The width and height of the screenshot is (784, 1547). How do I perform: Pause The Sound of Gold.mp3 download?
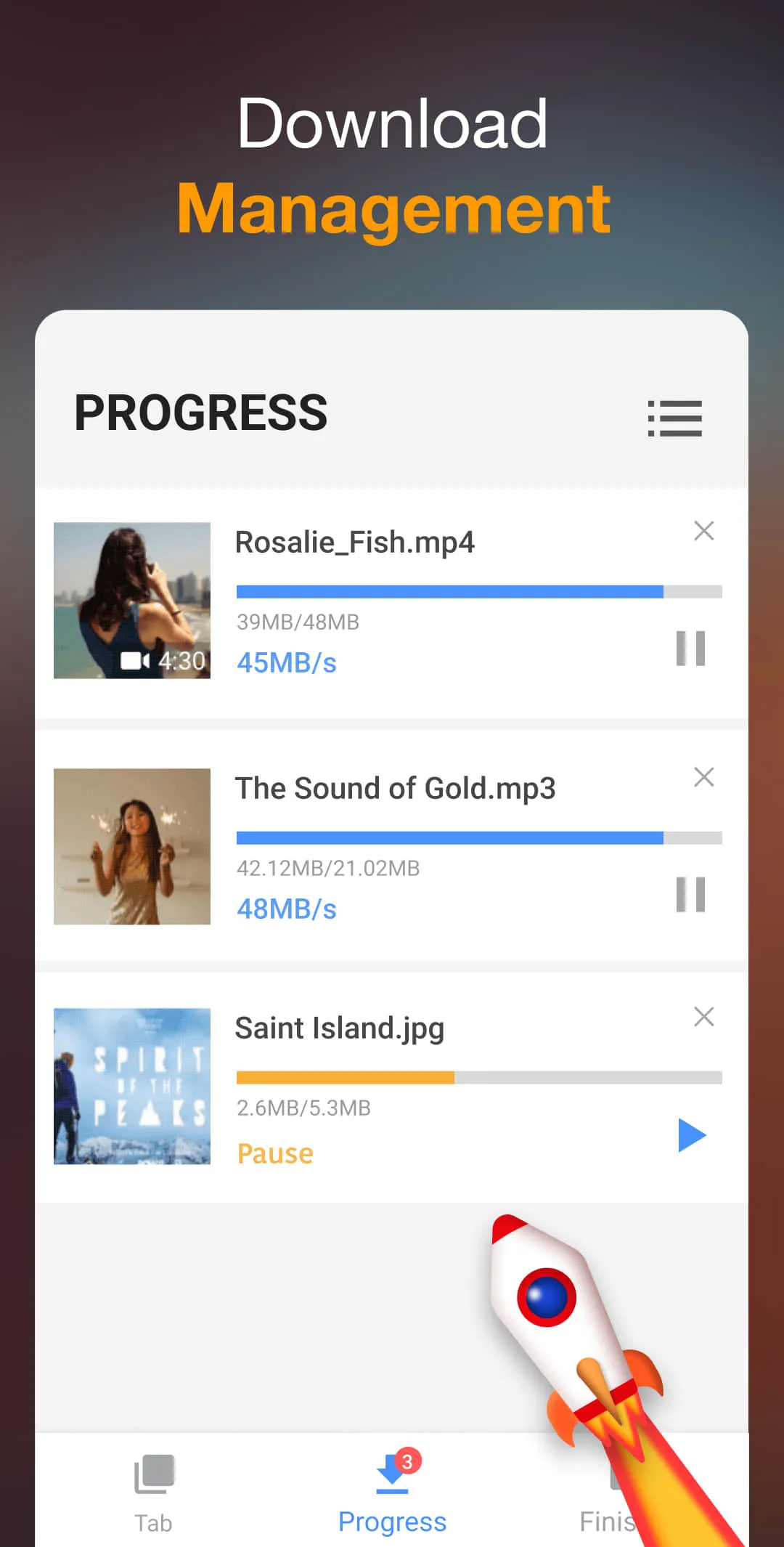[690, 896]
